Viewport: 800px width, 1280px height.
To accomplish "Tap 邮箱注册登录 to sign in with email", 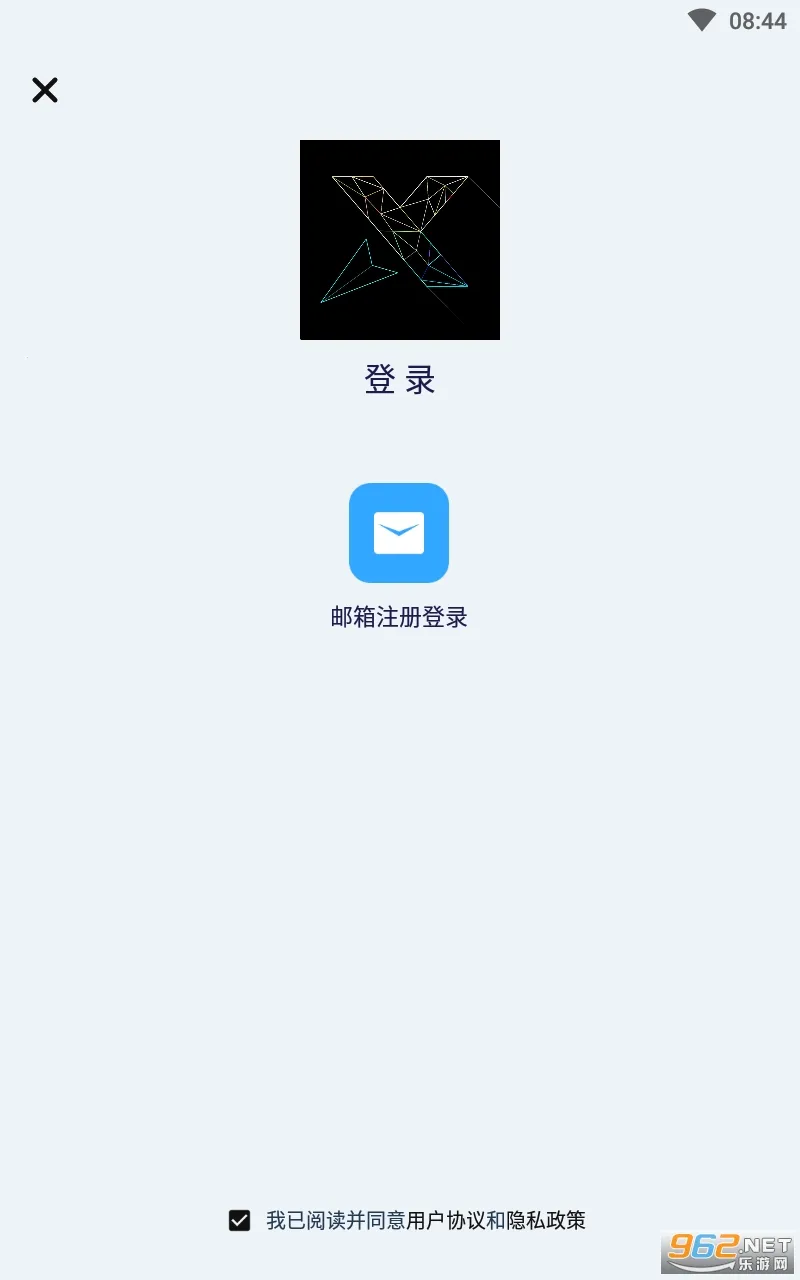I will point(399,617).
